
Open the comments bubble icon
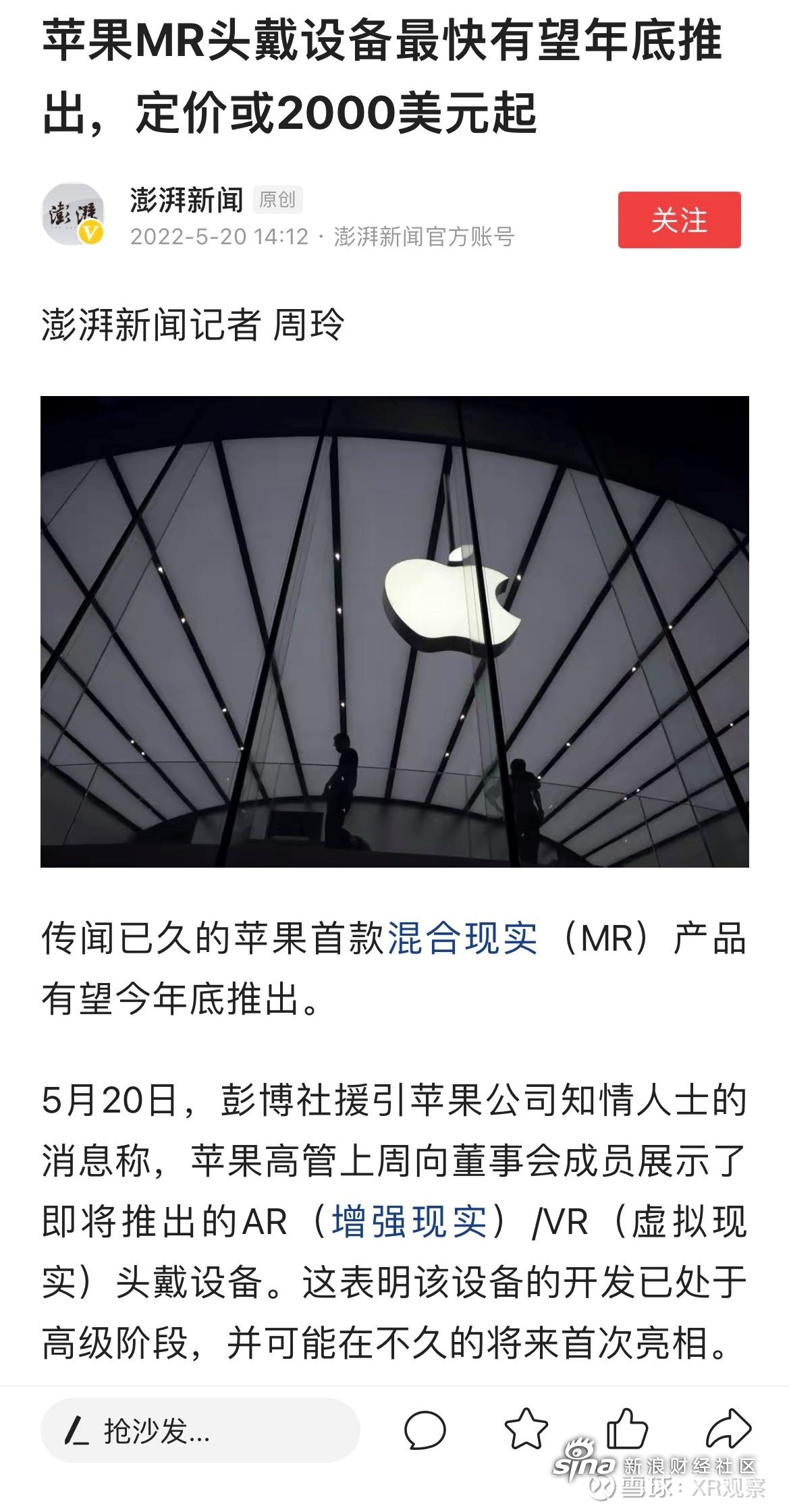(425, 1430)
